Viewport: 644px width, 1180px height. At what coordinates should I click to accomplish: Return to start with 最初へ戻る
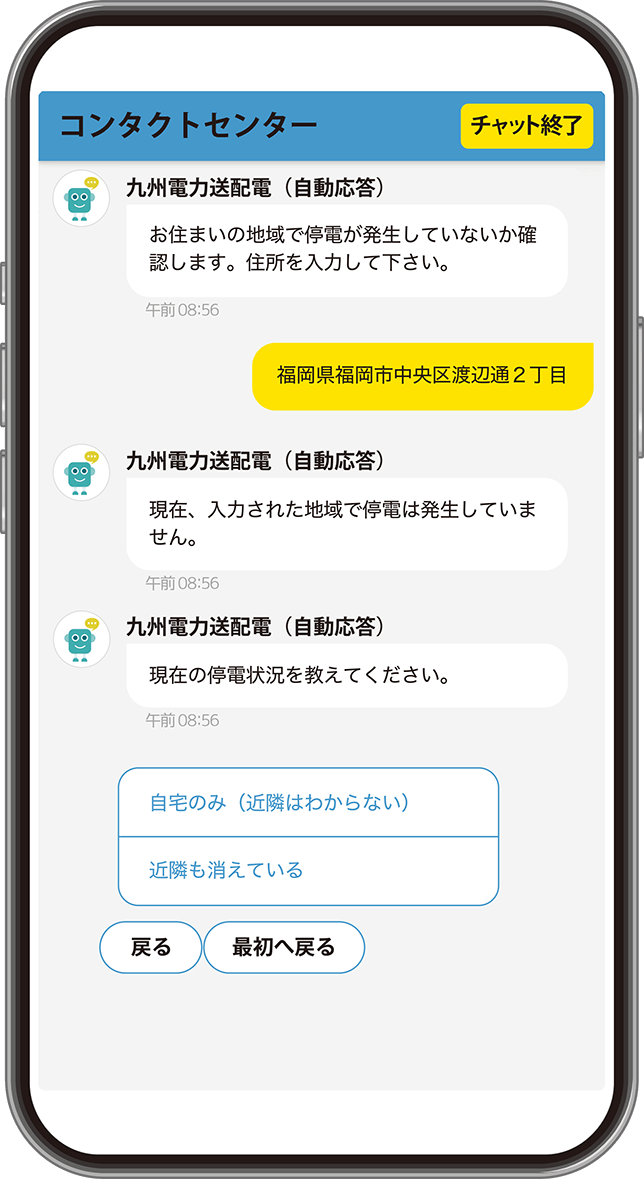(284, 947)
